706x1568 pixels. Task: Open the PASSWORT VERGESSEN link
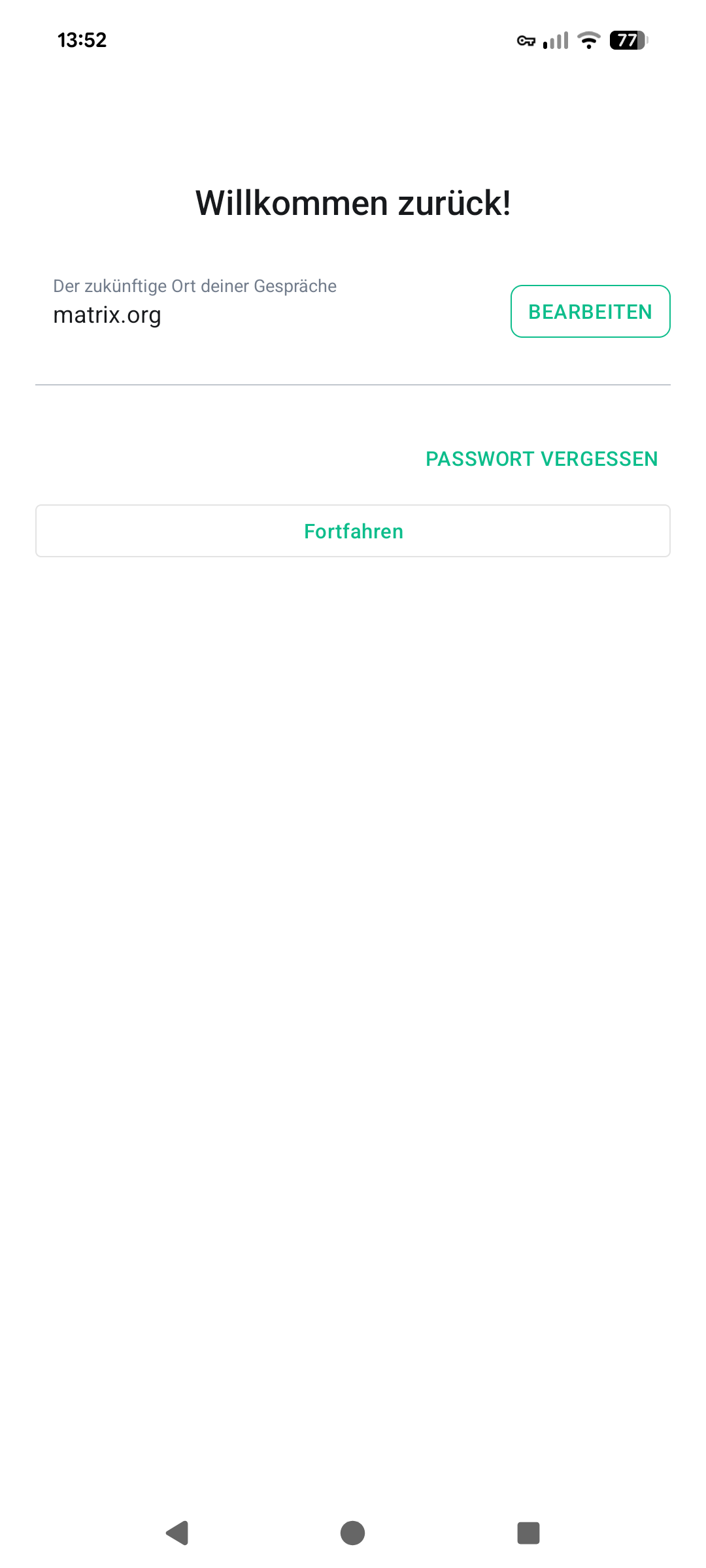[541, 459]
